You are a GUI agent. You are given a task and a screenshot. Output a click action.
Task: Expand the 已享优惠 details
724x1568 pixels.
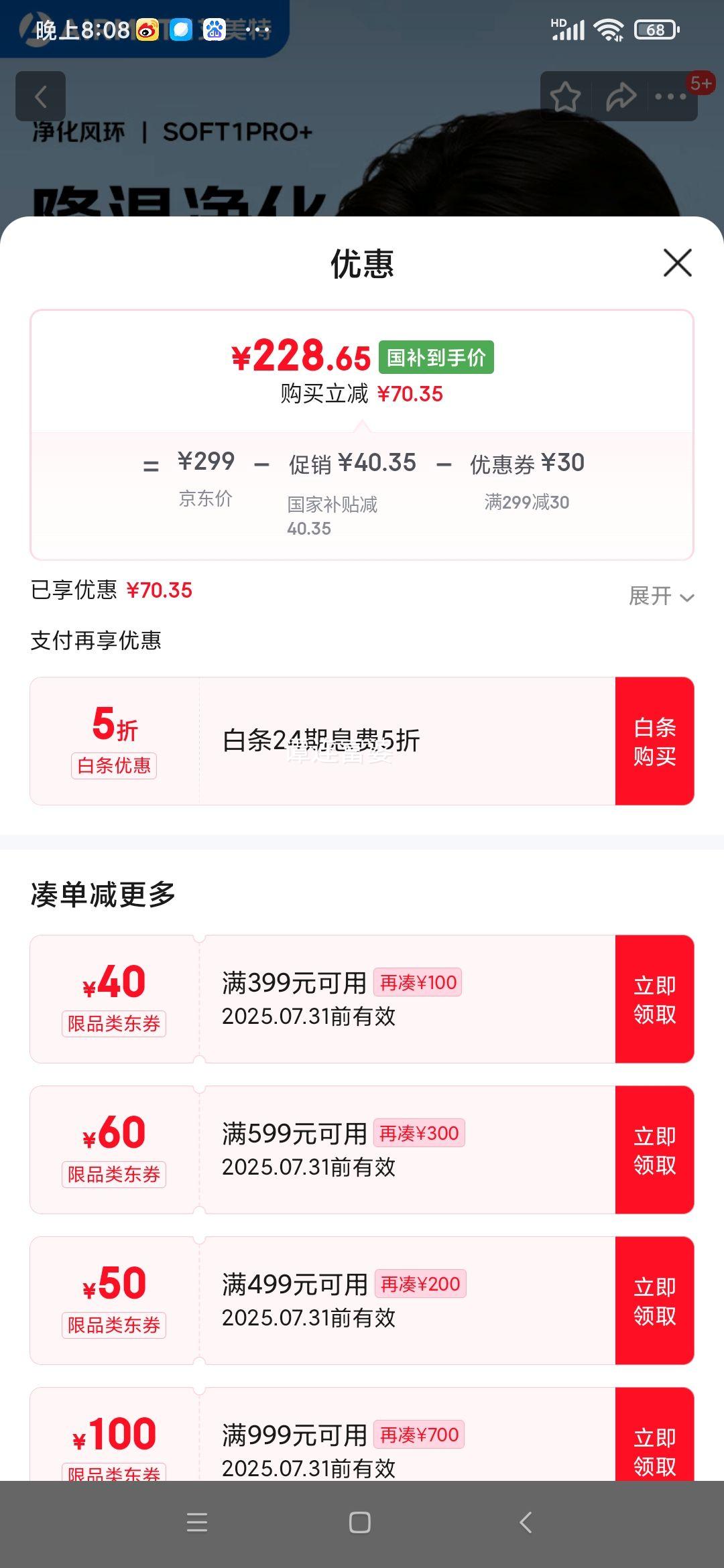tap(661, 596)
